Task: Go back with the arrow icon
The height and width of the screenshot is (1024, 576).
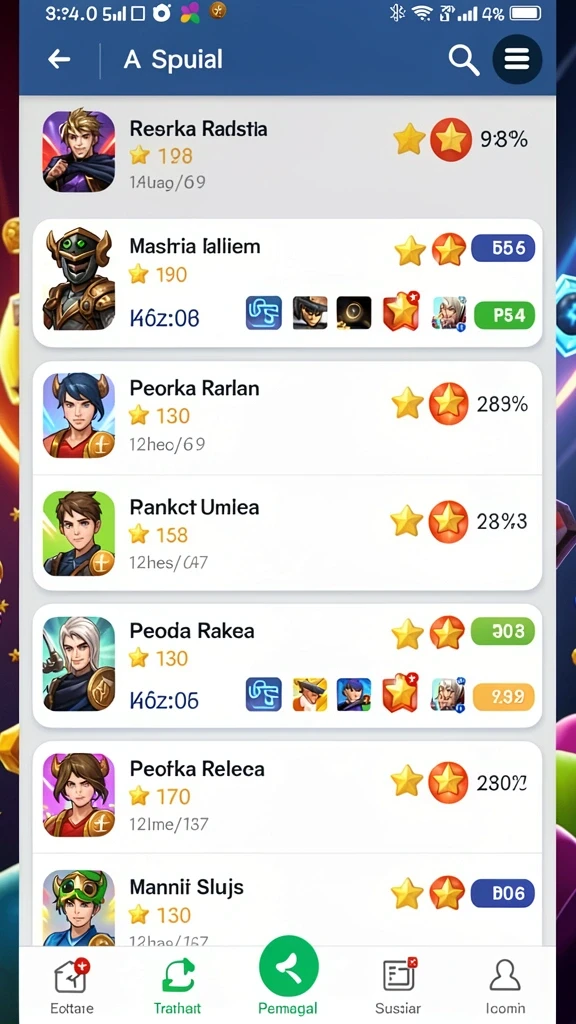Action: tap(59, 59)
